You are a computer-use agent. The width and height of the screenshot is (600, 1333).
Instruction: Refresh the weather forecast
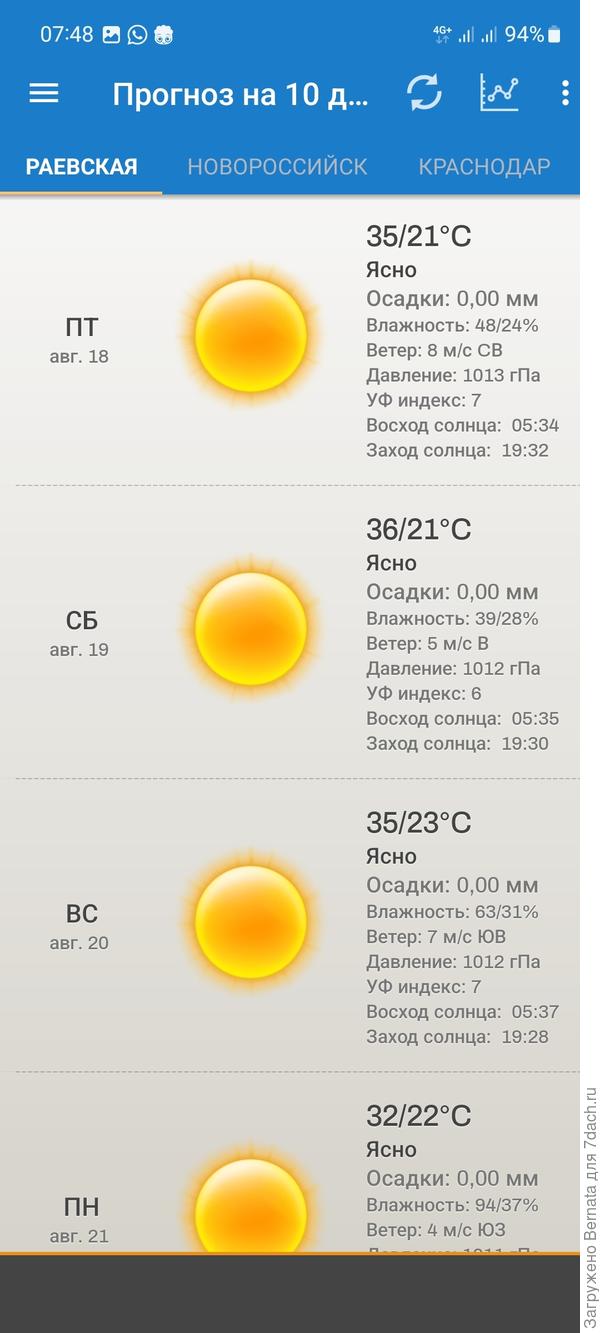point(424,94)
